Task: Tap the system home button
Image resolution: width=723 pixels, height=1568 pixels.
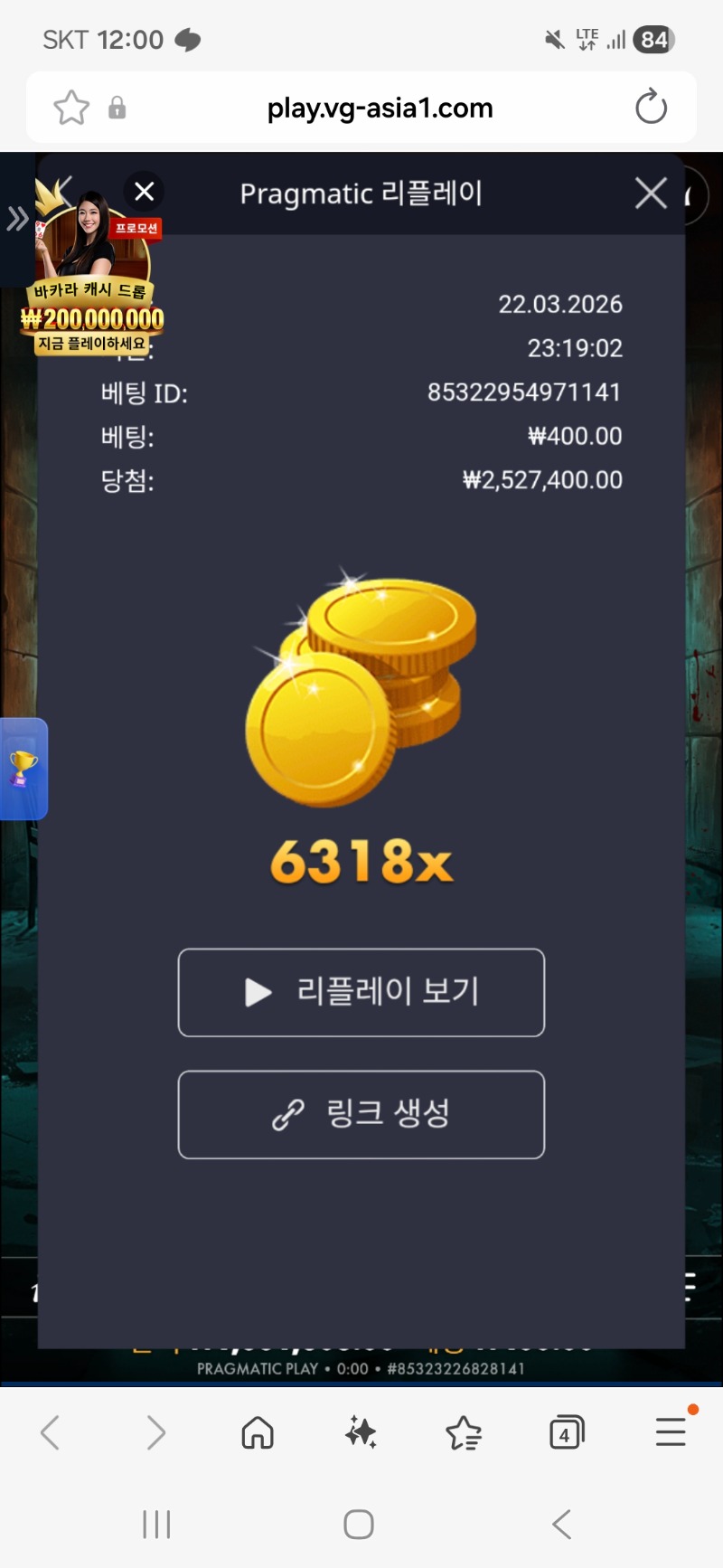Action: click(359, 1525)
